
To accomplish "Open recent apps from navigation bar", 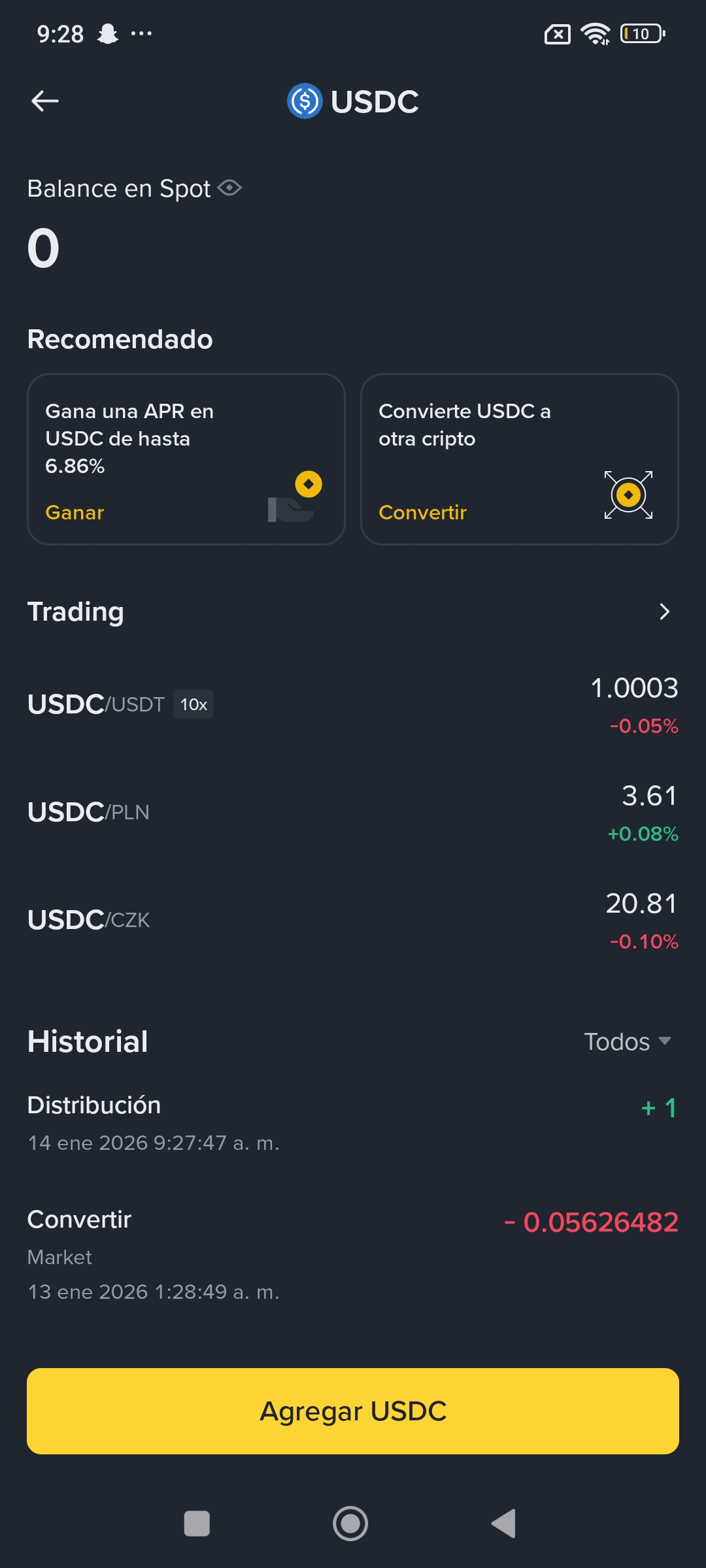I will coord(197,1524).
